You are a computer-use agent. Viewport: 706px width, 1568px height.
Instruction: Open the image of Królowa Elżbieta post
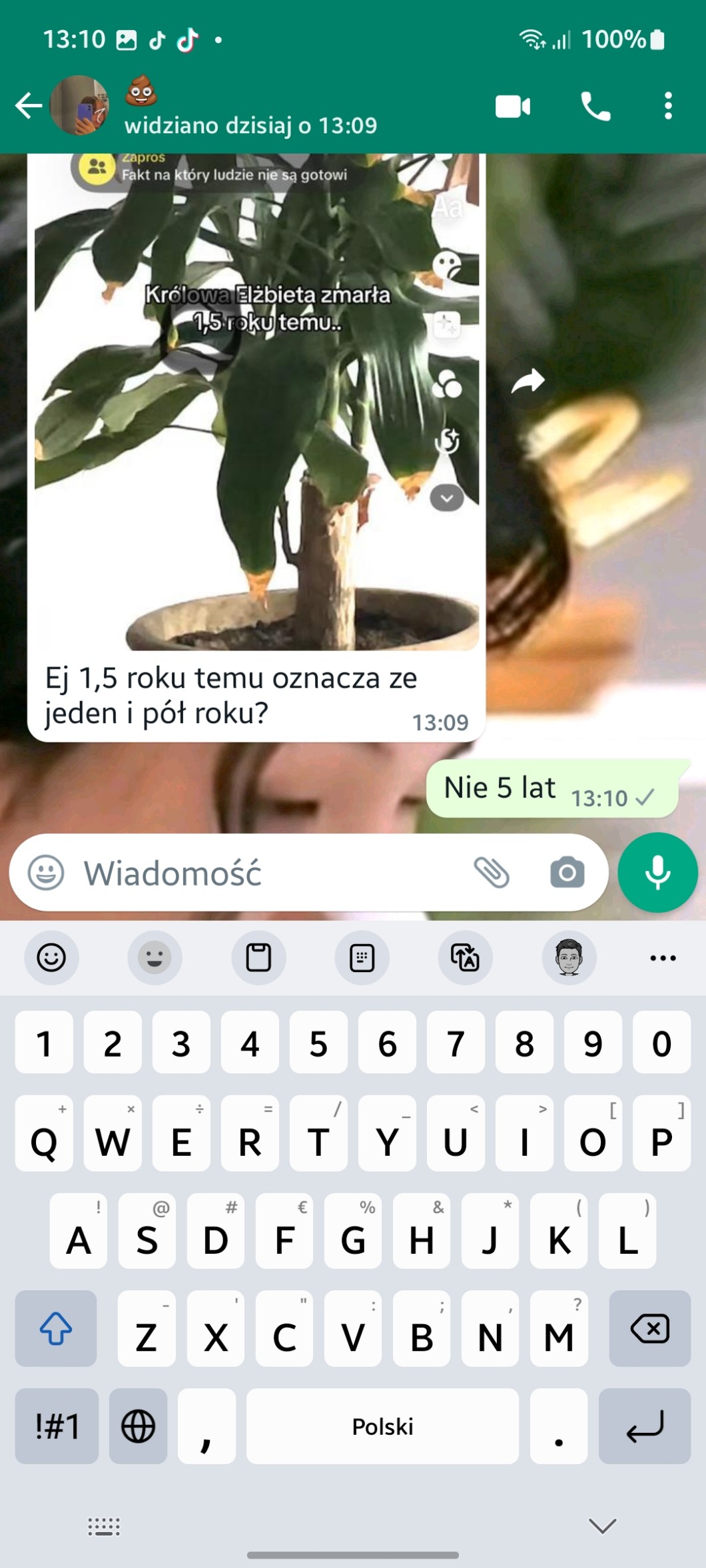coord(256,402)
